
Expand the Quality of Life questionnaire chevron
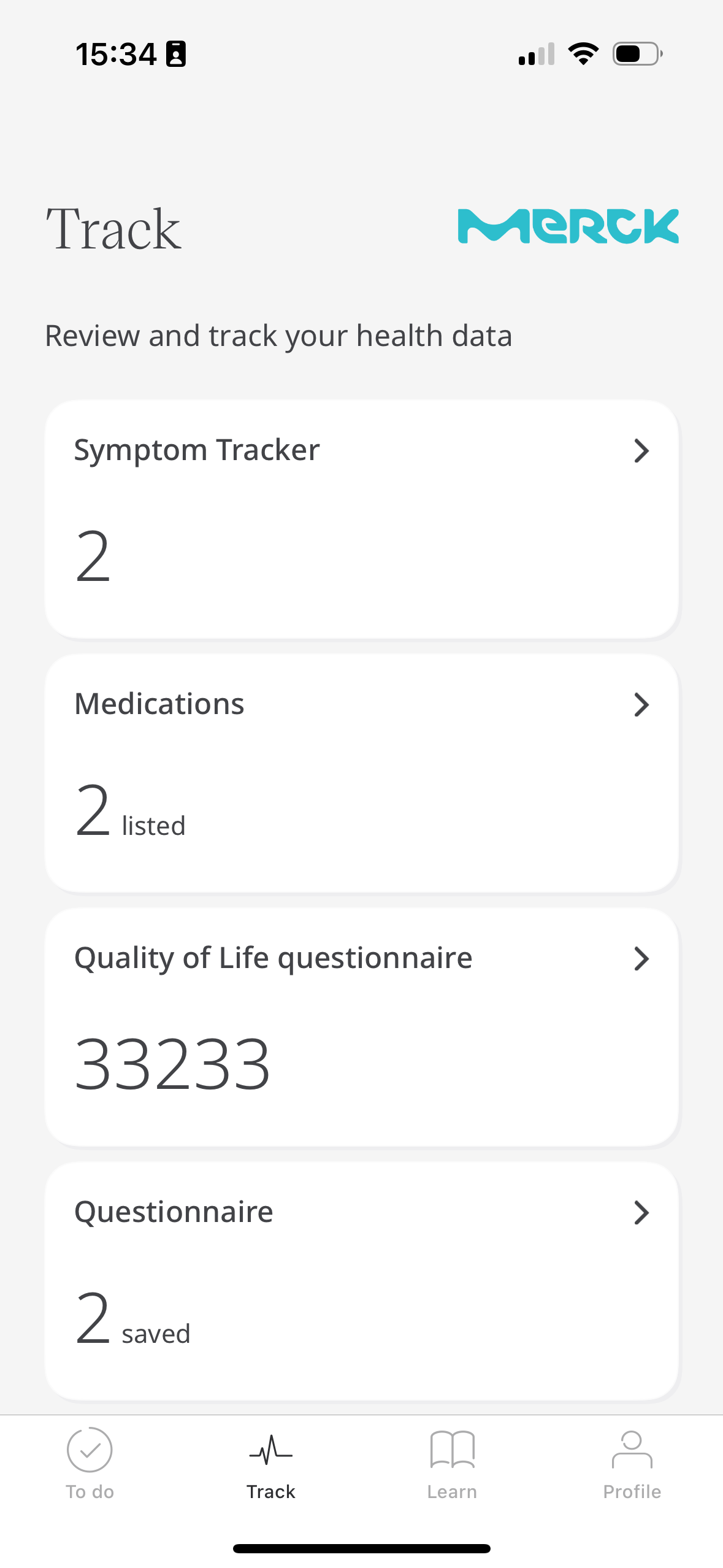pyautogui.click(x=641, y=959)
